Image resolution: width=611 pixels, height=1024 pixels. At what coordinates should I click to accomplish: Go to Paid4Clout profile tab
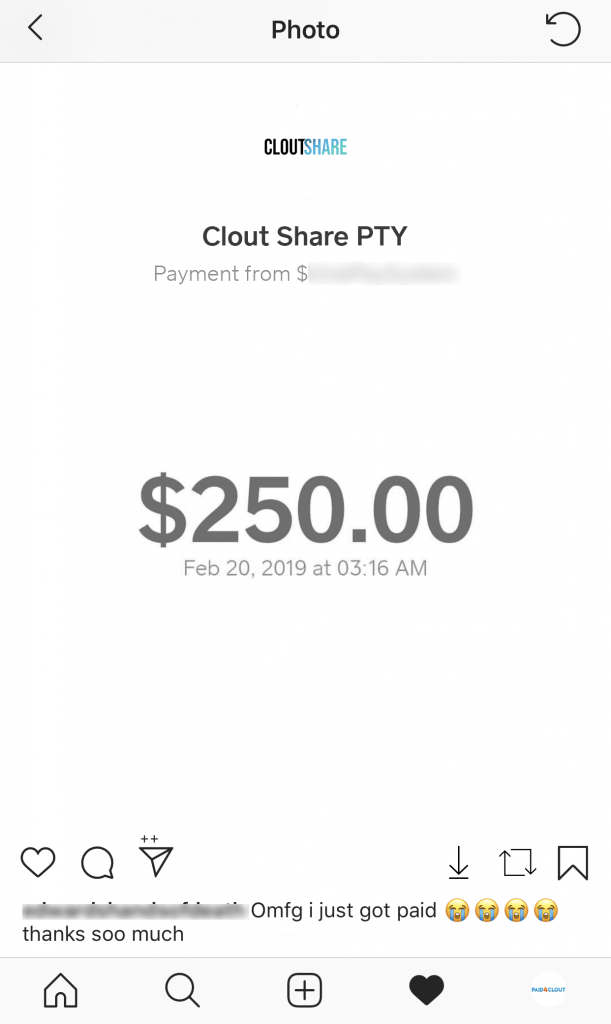[x=548, y=989]
